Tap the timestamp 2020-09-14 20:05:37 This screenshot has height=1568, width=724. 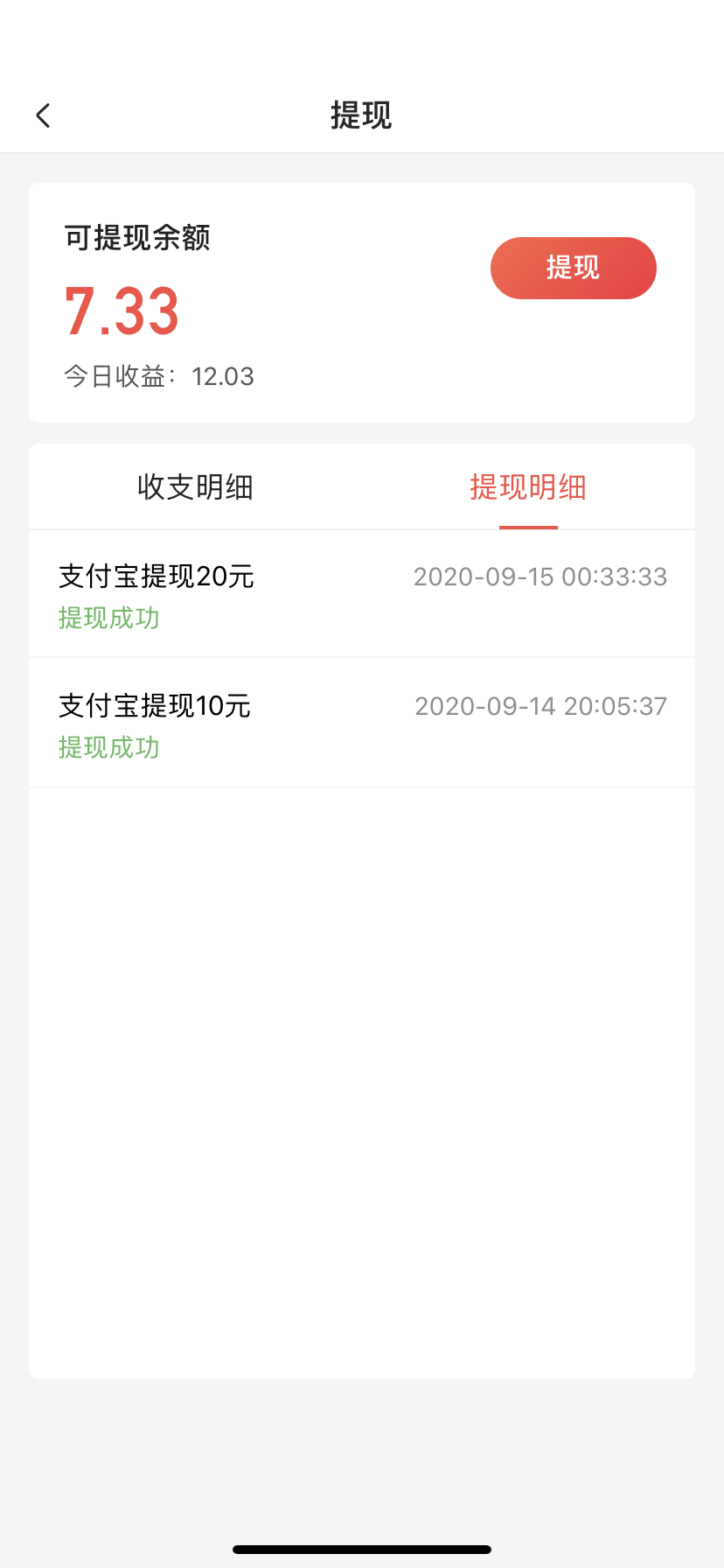click(x=540, y=705)
